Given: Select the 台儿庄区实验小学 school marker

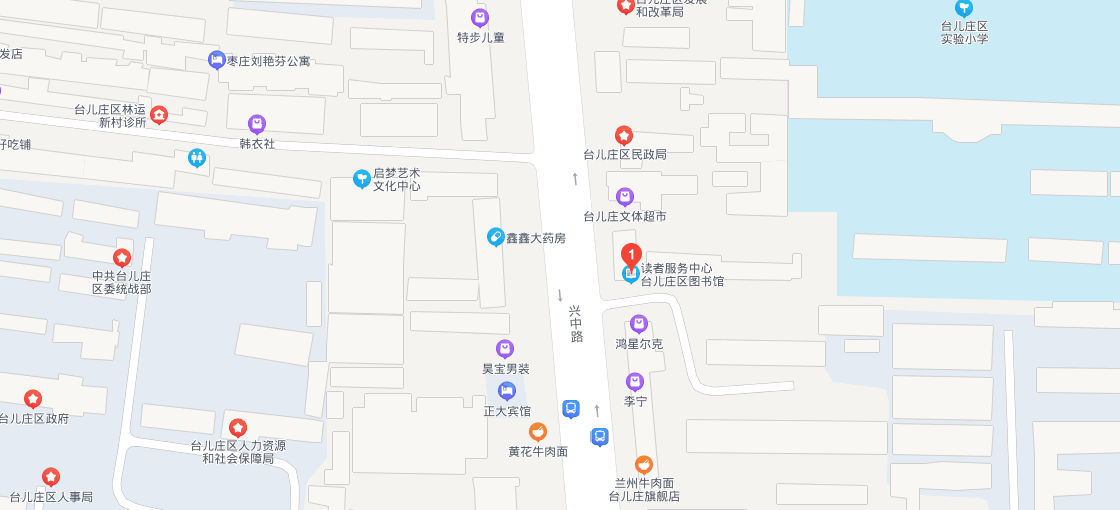Looking at the screenshot, I should pyautogui.click(x=964, y=7).
